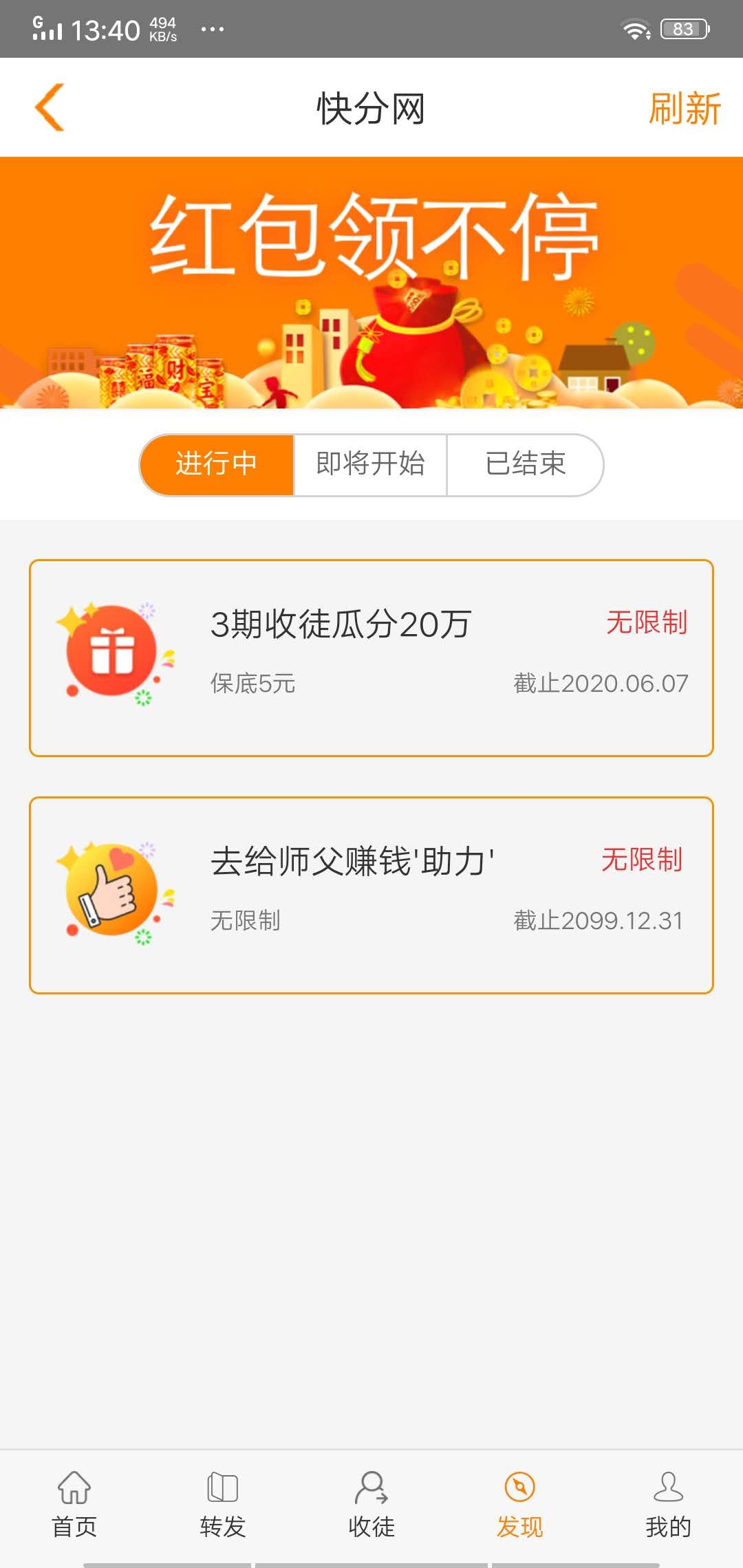
Task: Tap the Wi-Fi icon in the status bar
Action: pos(636,28)
